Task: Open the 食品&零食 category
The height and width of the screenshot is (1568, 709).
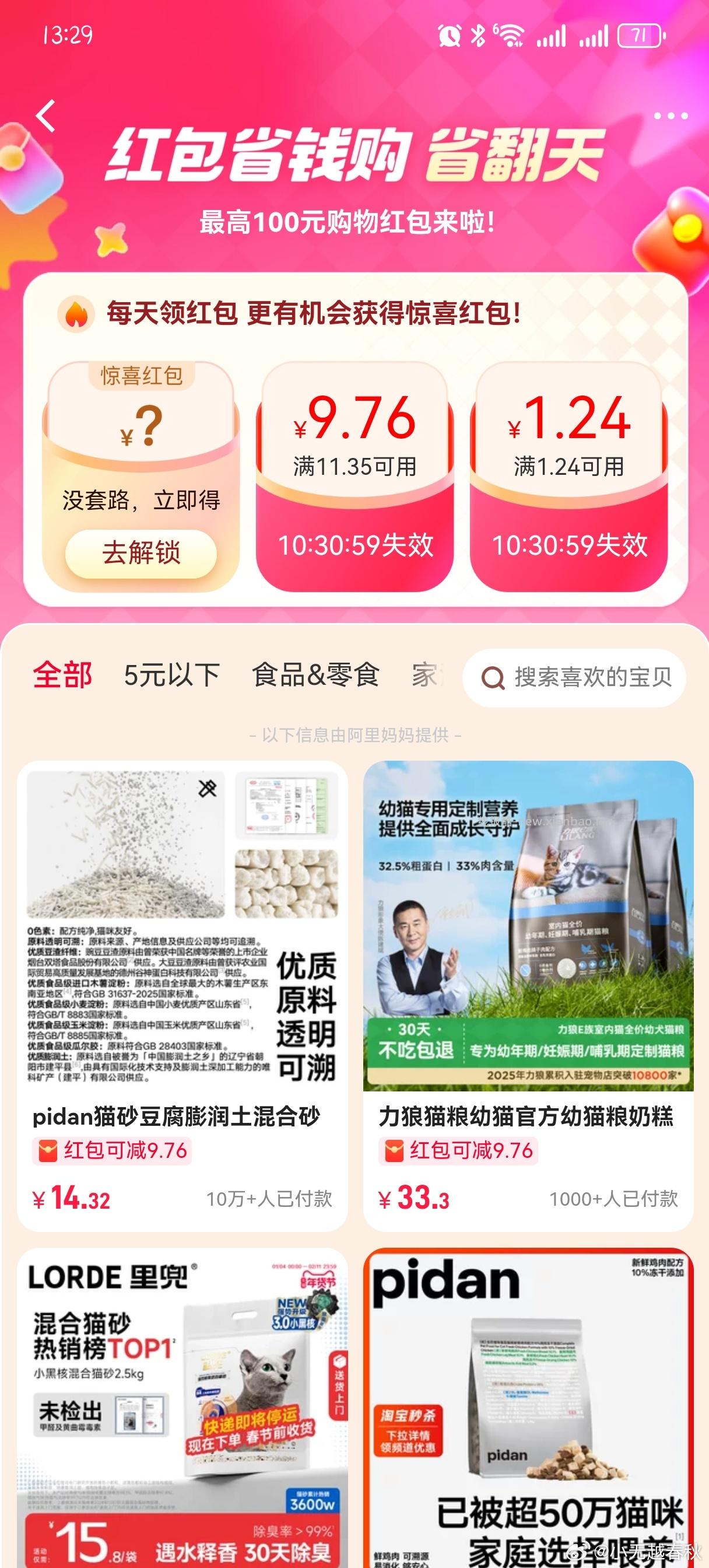Action: 315,675
